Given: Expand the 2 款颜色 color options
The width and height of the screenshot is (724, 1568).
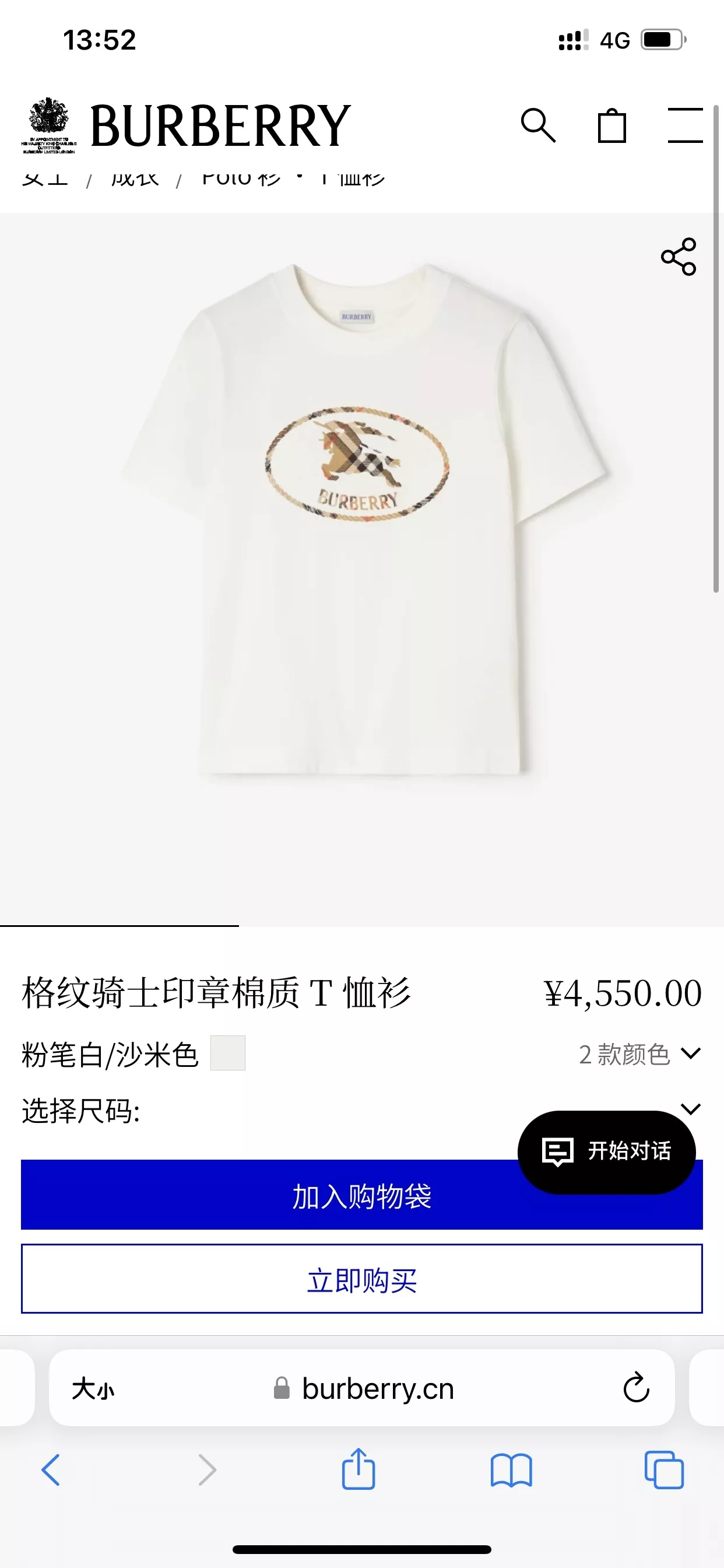Looking at the screenshot, I should click(x=640, y=1053).
